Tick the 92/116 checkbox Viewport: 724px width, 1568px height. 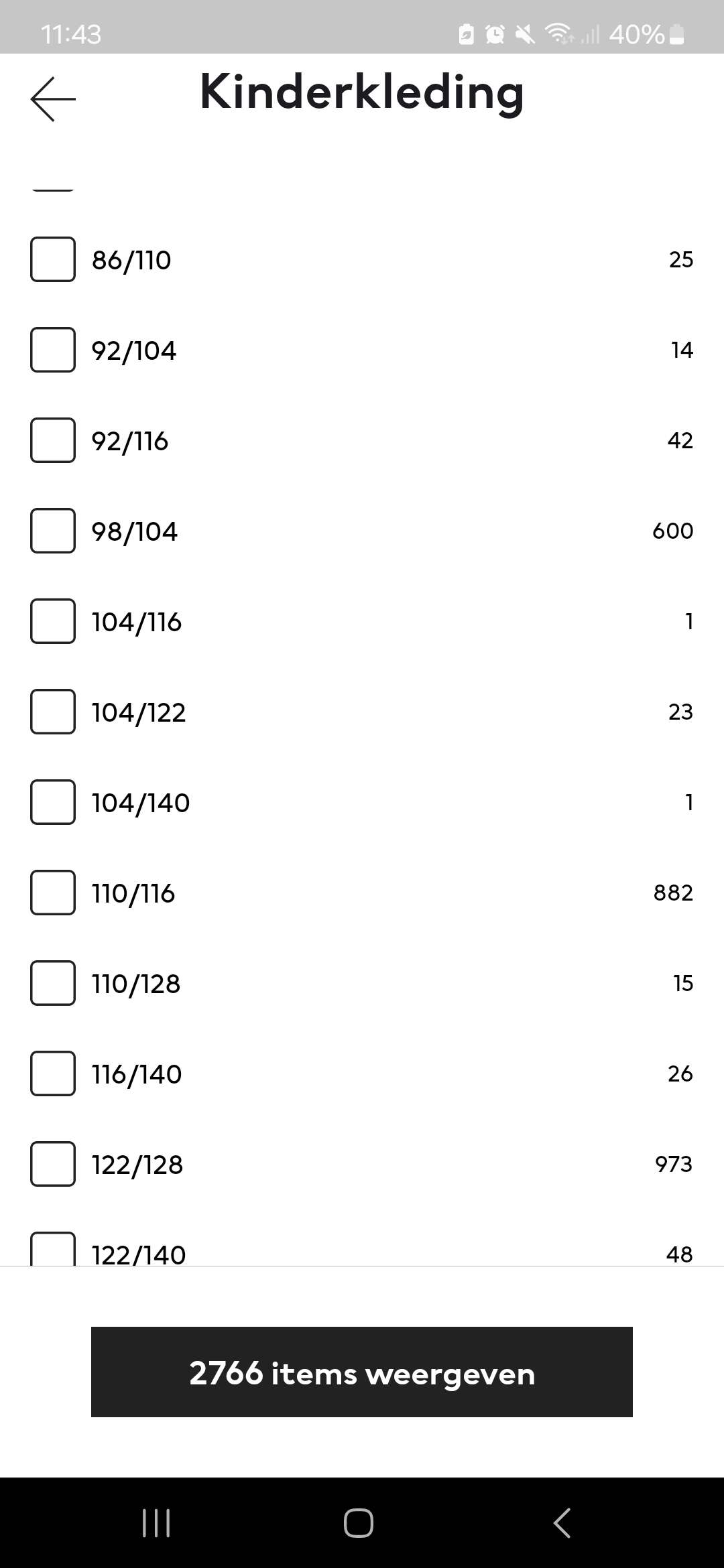tap(53, 440)
